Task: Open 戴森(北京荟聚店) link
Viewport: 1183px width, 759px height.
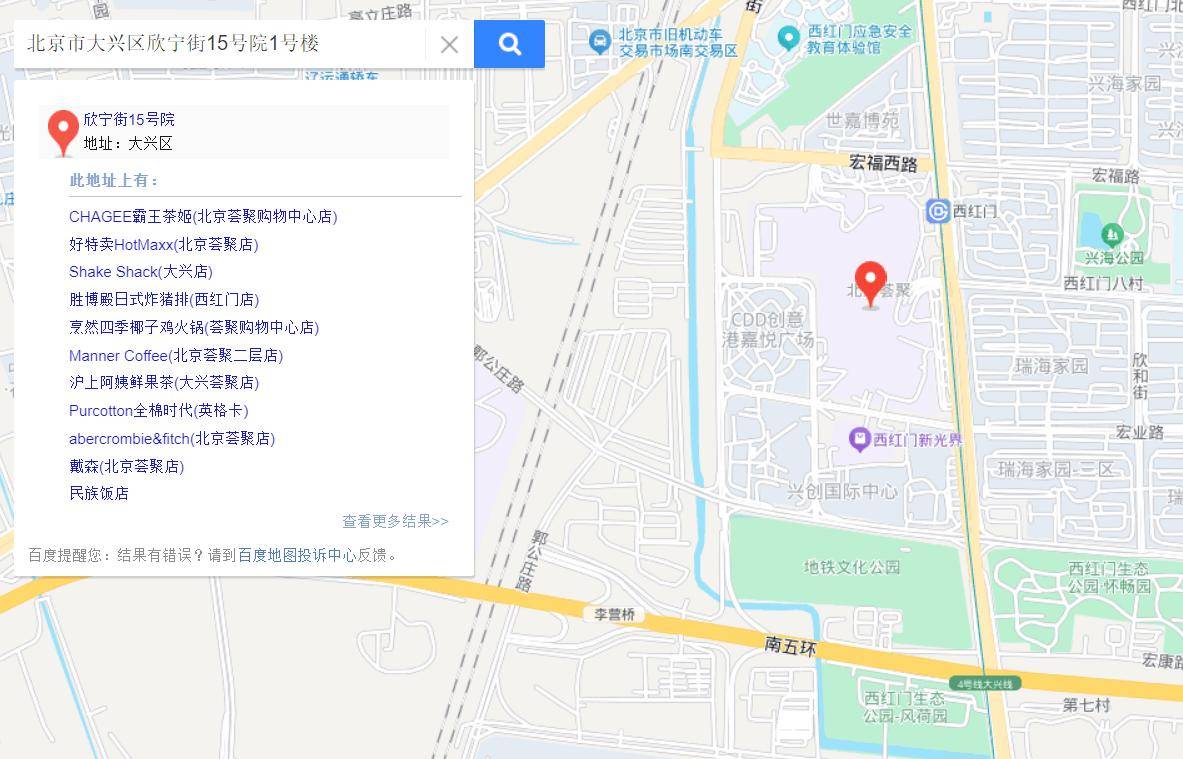Action: coord(127,467)
